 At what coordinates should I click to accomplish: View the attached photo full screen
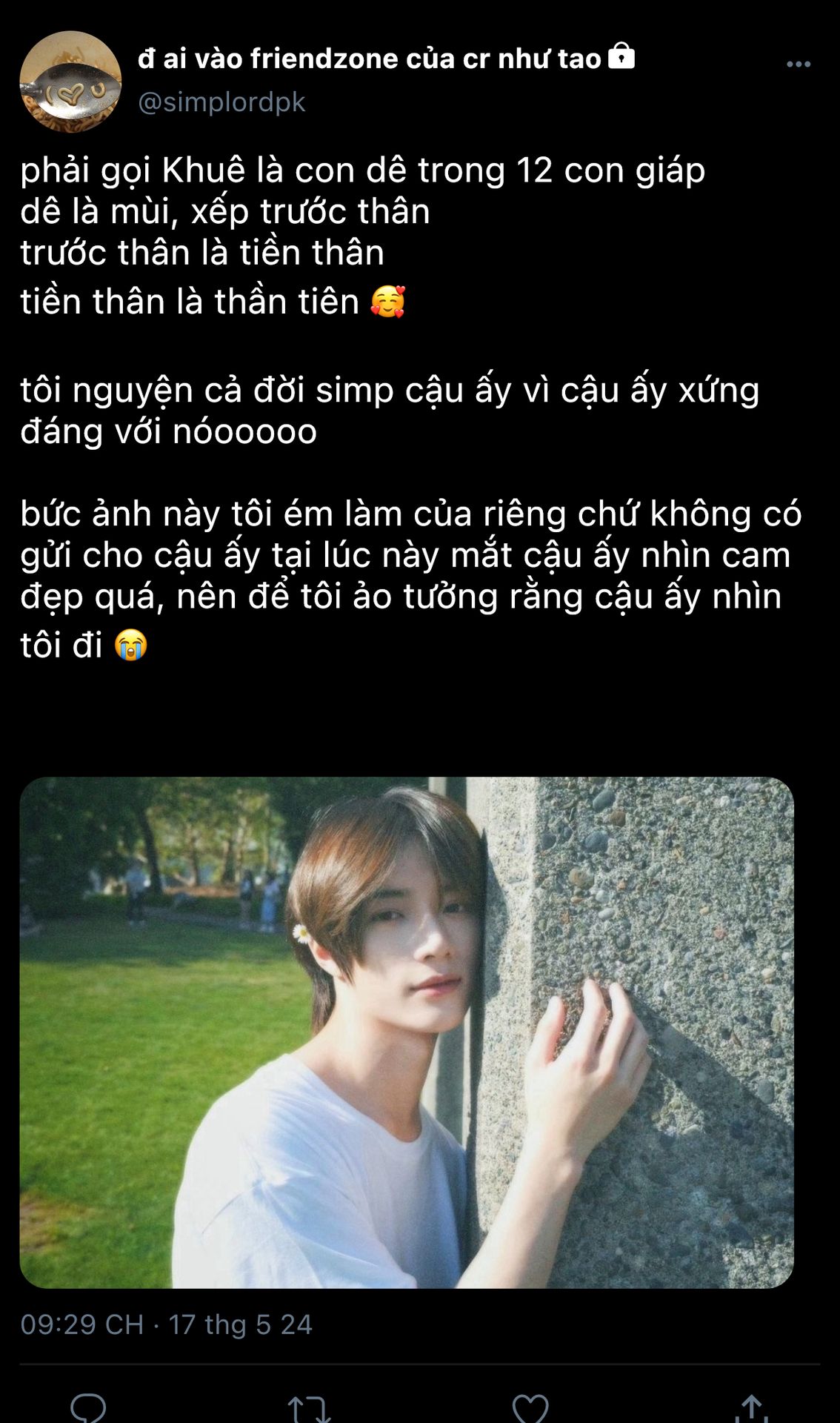point(407,1032)
